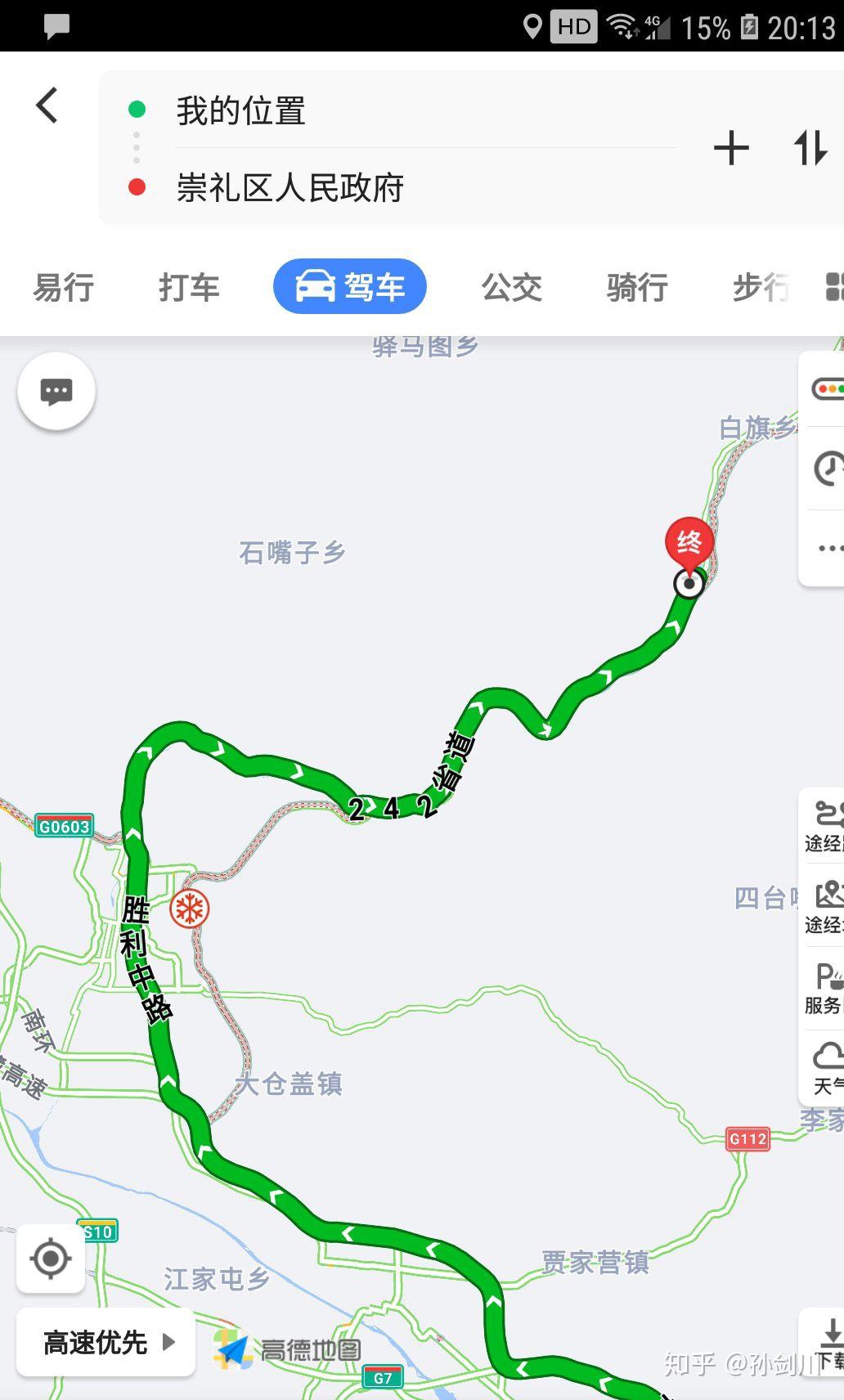Add a waypoint with the plus button
This screenshot has height=1400, width=844.
pos(731,148)
